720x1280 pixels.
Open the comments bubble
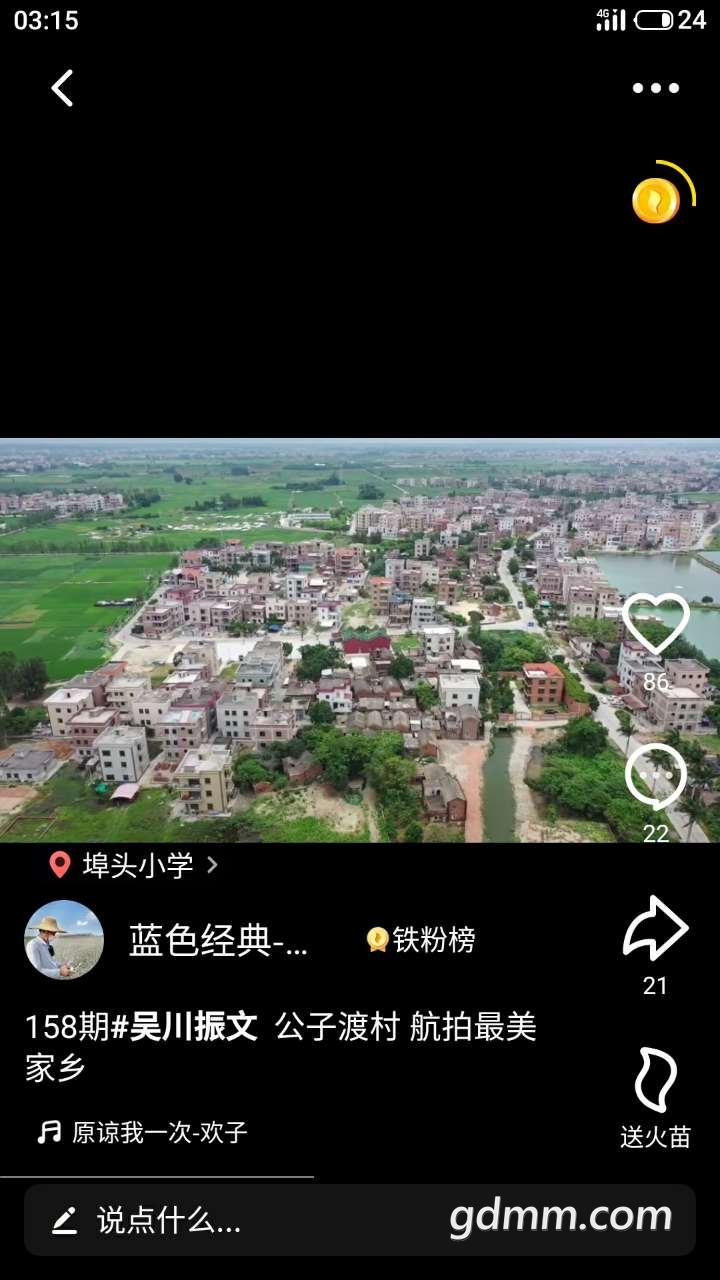click(656, 778)
